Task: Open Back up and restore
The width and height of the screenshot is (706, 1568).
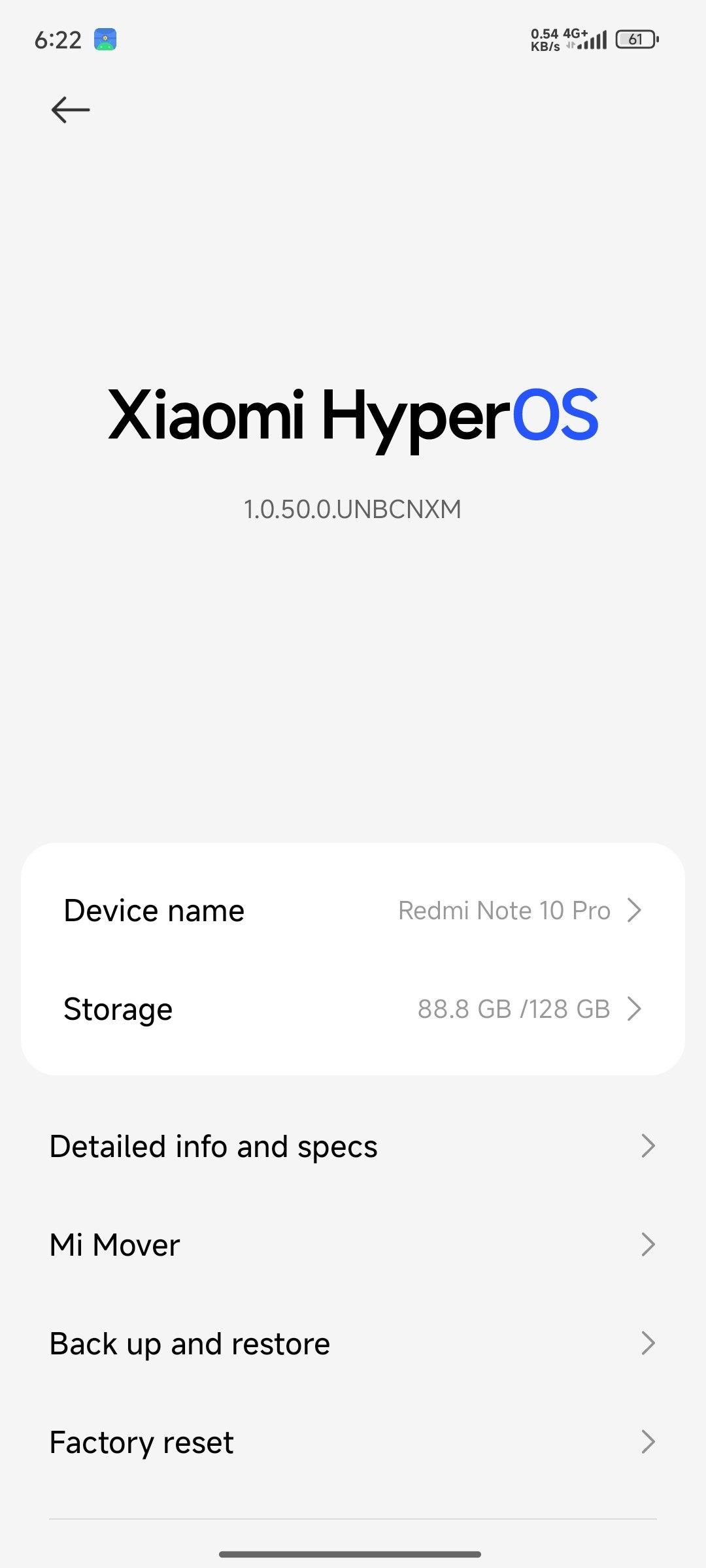Action: click(353, 1343)
